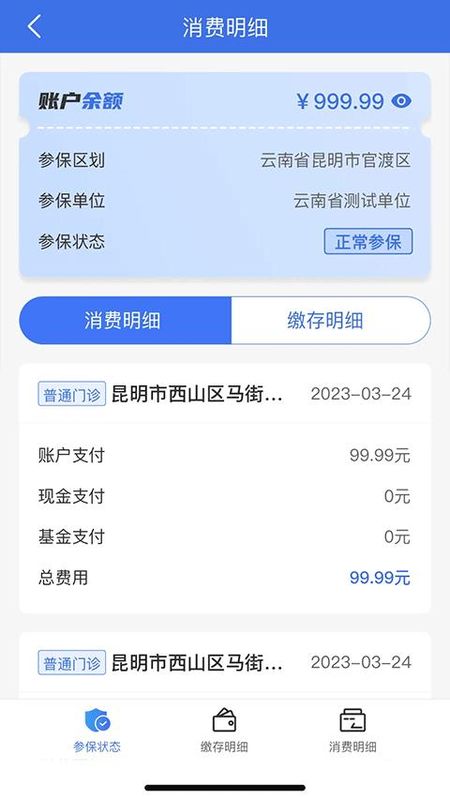The image size is (450, 800).
Task: Go back using the top-left arrow
Action: [x=34, y=27]
